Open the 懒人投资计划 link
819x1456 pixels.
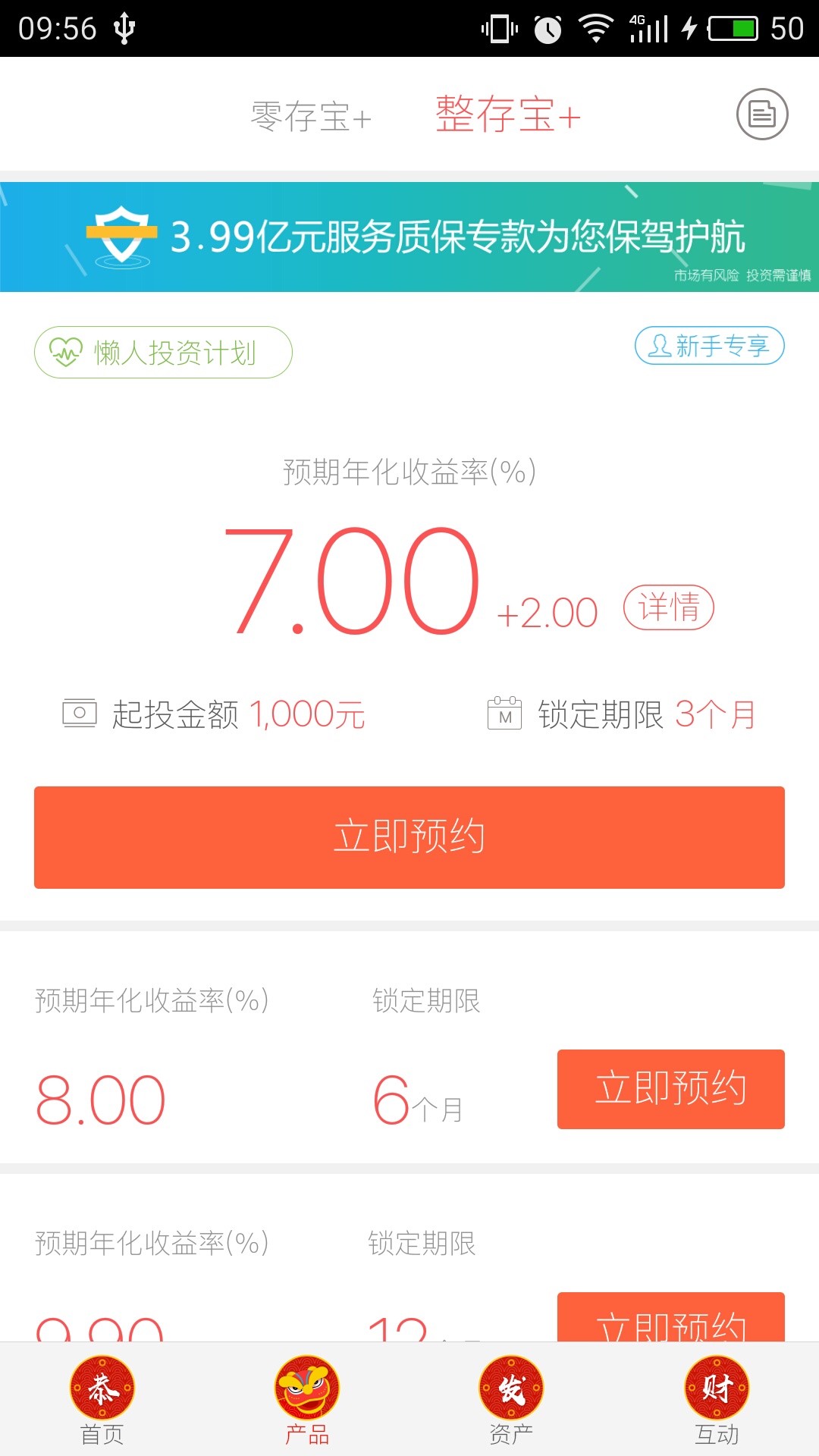(162, 352)
